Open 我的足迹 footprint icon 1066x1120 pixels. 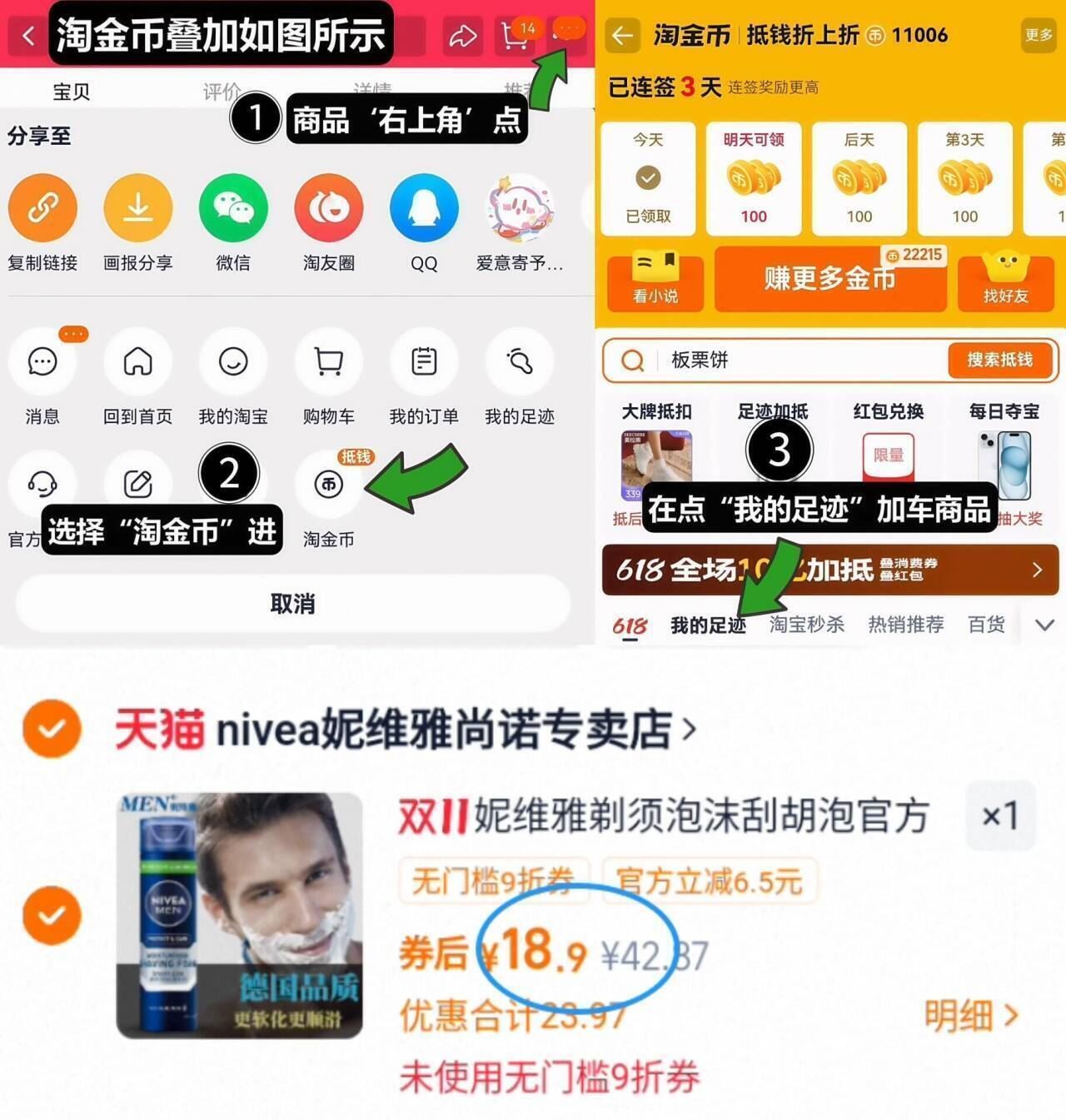point(519,361)
